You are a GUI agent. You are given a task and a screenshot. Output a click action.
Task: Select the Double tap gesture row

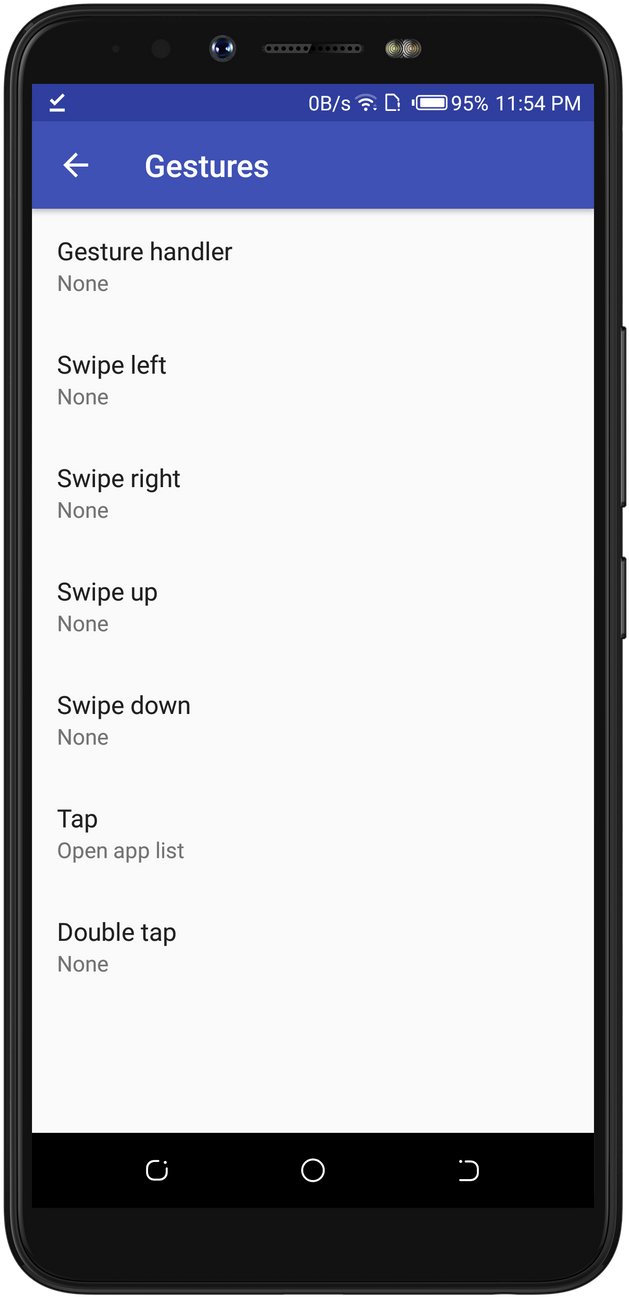[313, 947]
